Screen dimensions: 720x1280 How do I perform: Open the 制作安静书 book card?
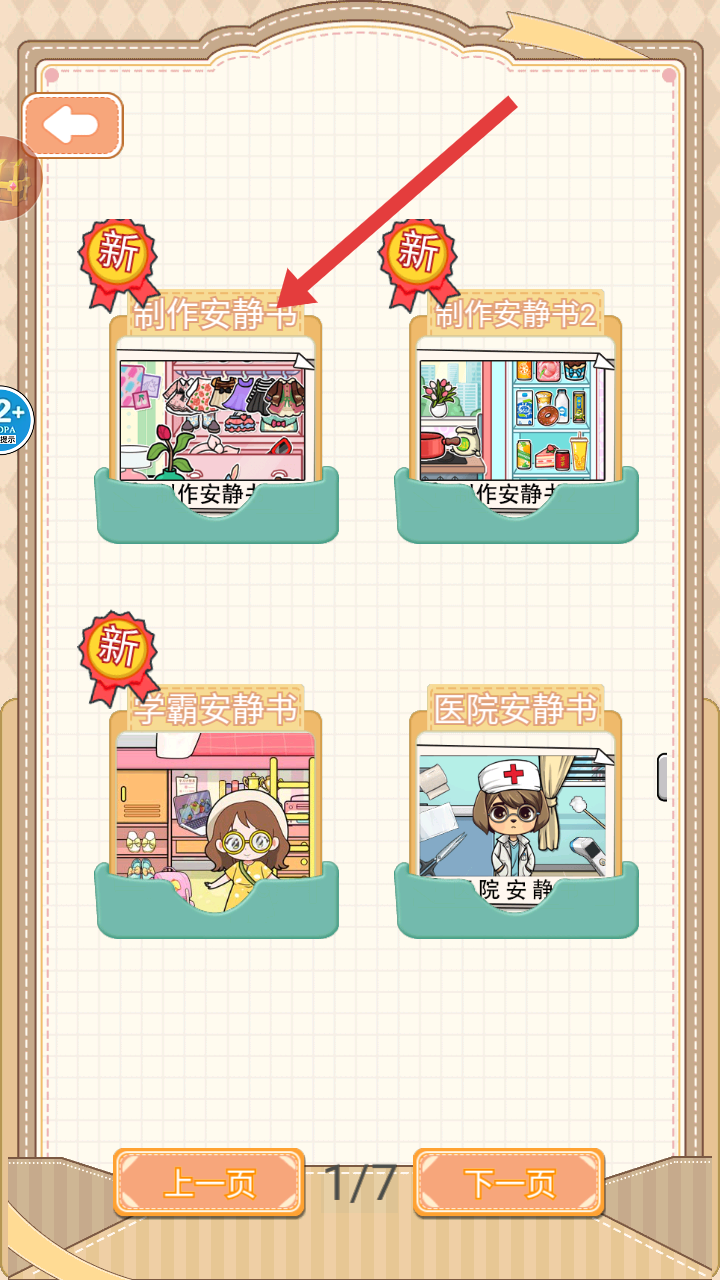[x=217, y=420]
